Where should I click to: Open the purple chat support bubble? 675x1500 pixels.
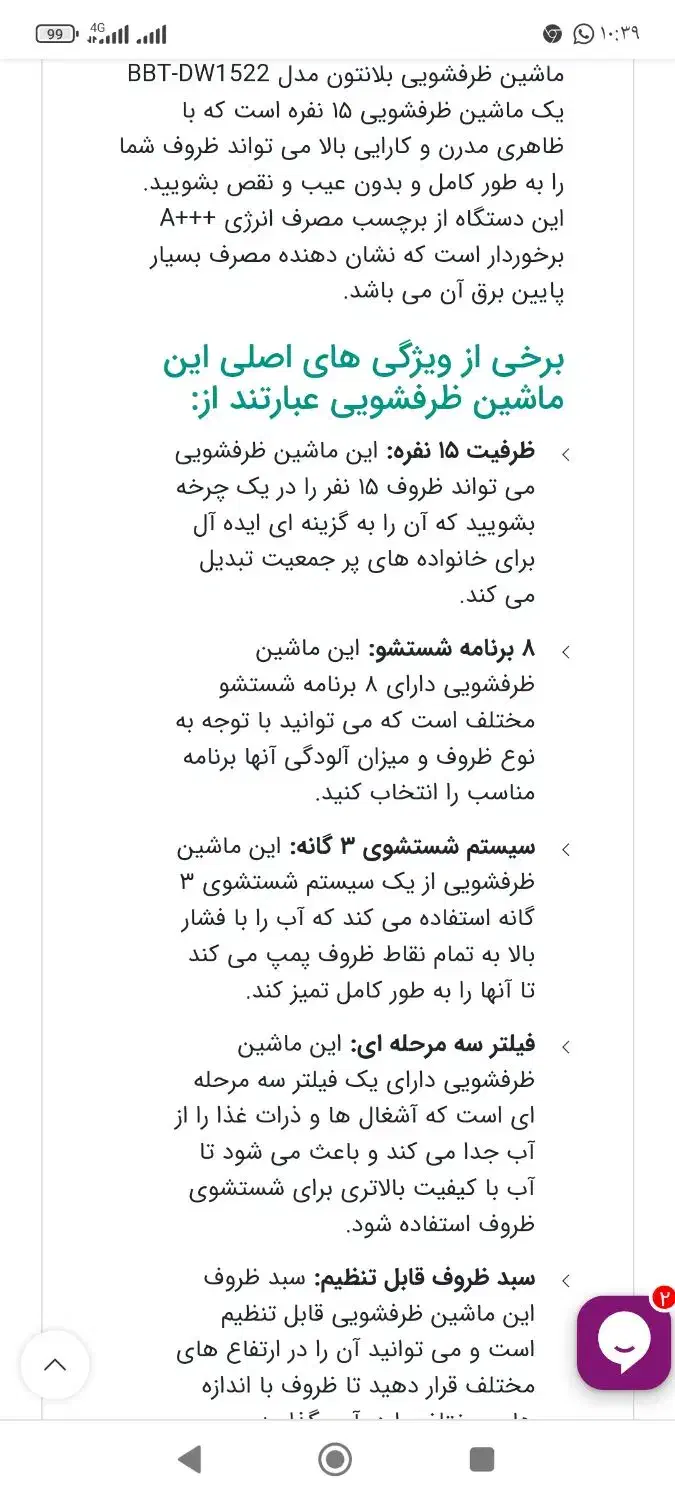pos(624,1342)
